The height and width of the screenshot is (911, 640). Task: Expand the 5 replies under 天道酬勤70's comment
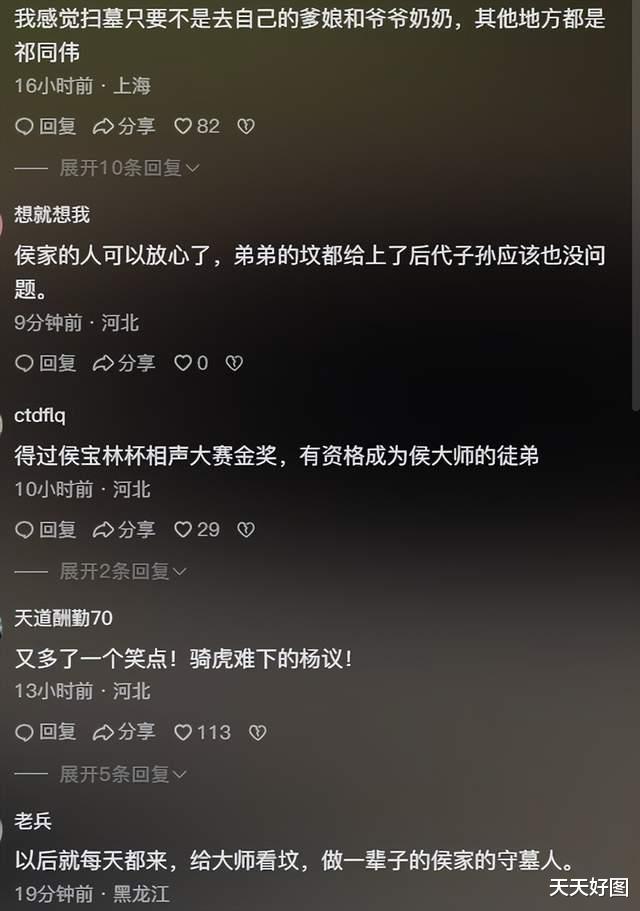coord(123,774)
